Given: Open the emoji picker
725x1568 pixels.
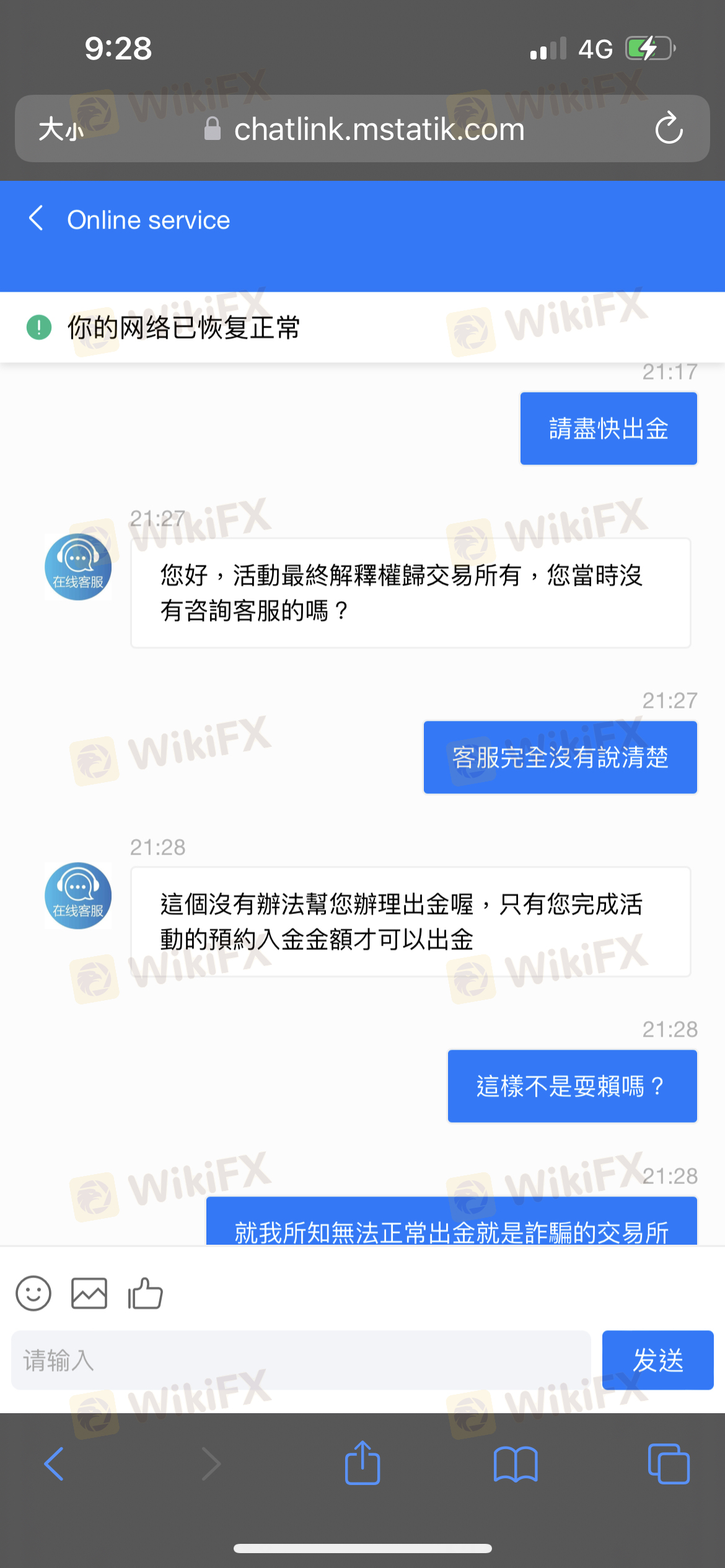Looking at the screenshot, I should click(x=33, y=1293).
